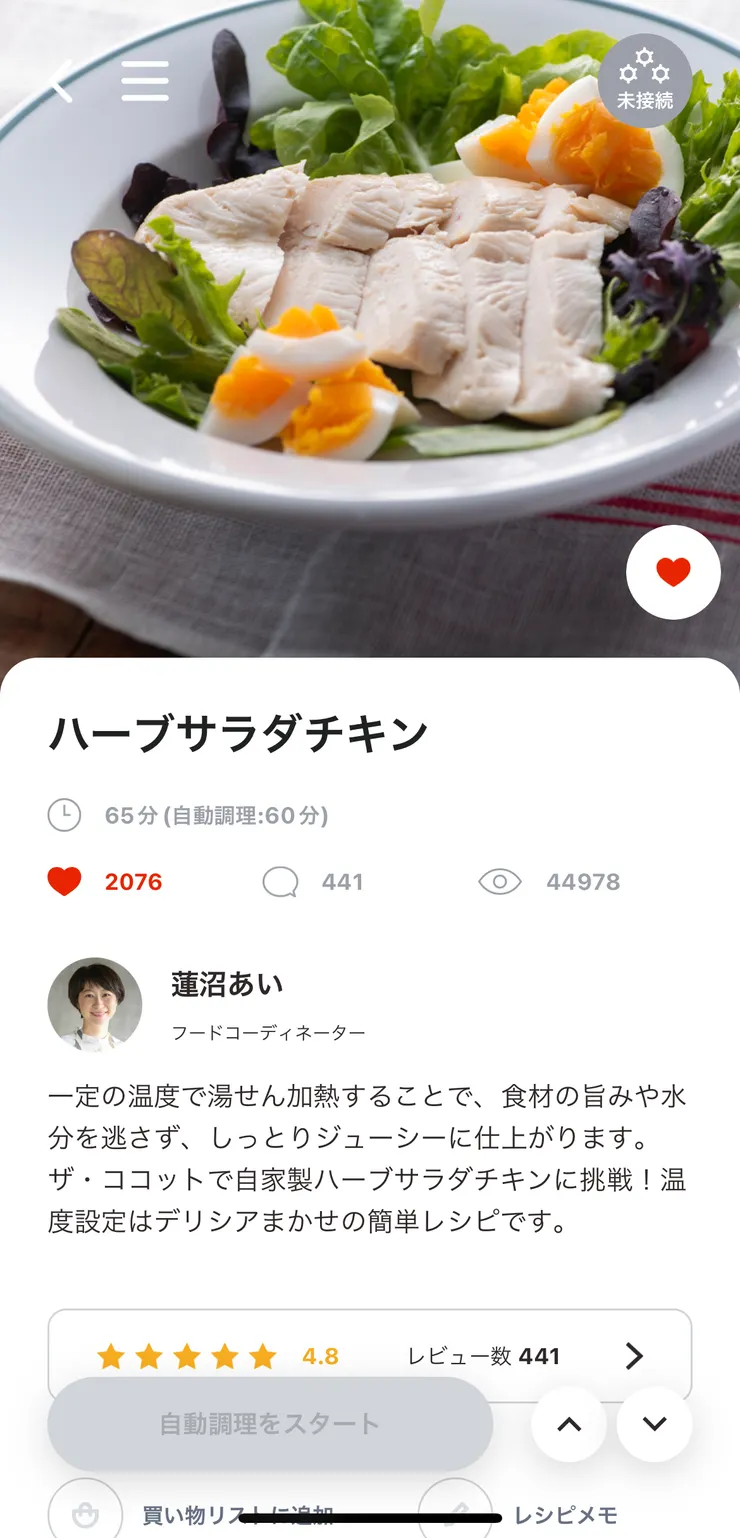This screenshot has width=740, height=1538.
Task: Start 自動調理をスタート cooking
Action: tap(270, 1424)
